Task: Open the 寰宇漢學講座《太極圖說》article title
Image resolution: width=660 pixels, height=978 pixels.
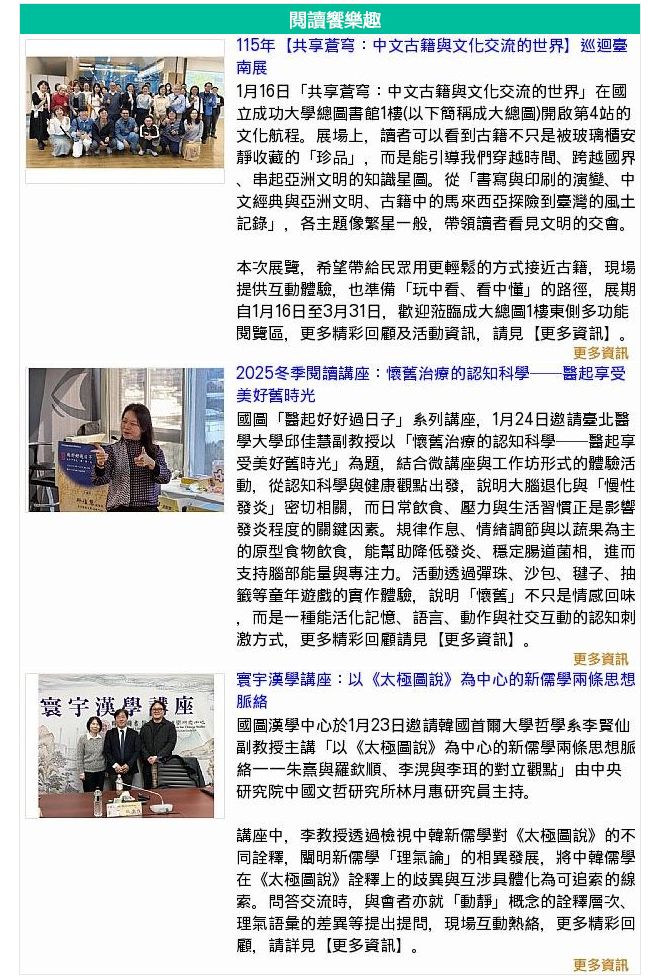Action: [435, 680]
